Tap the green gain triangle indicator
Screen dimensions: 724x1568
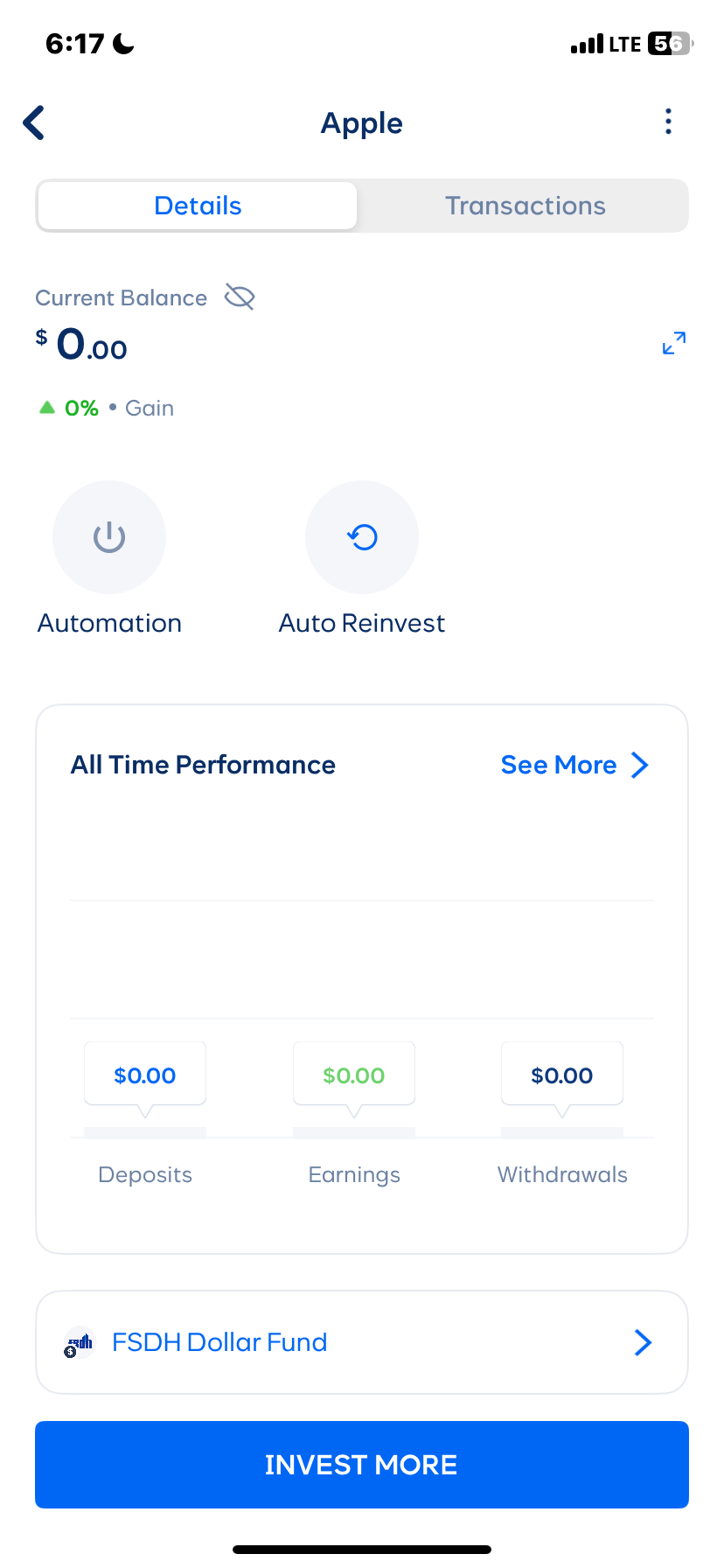(x=47, y=407)
